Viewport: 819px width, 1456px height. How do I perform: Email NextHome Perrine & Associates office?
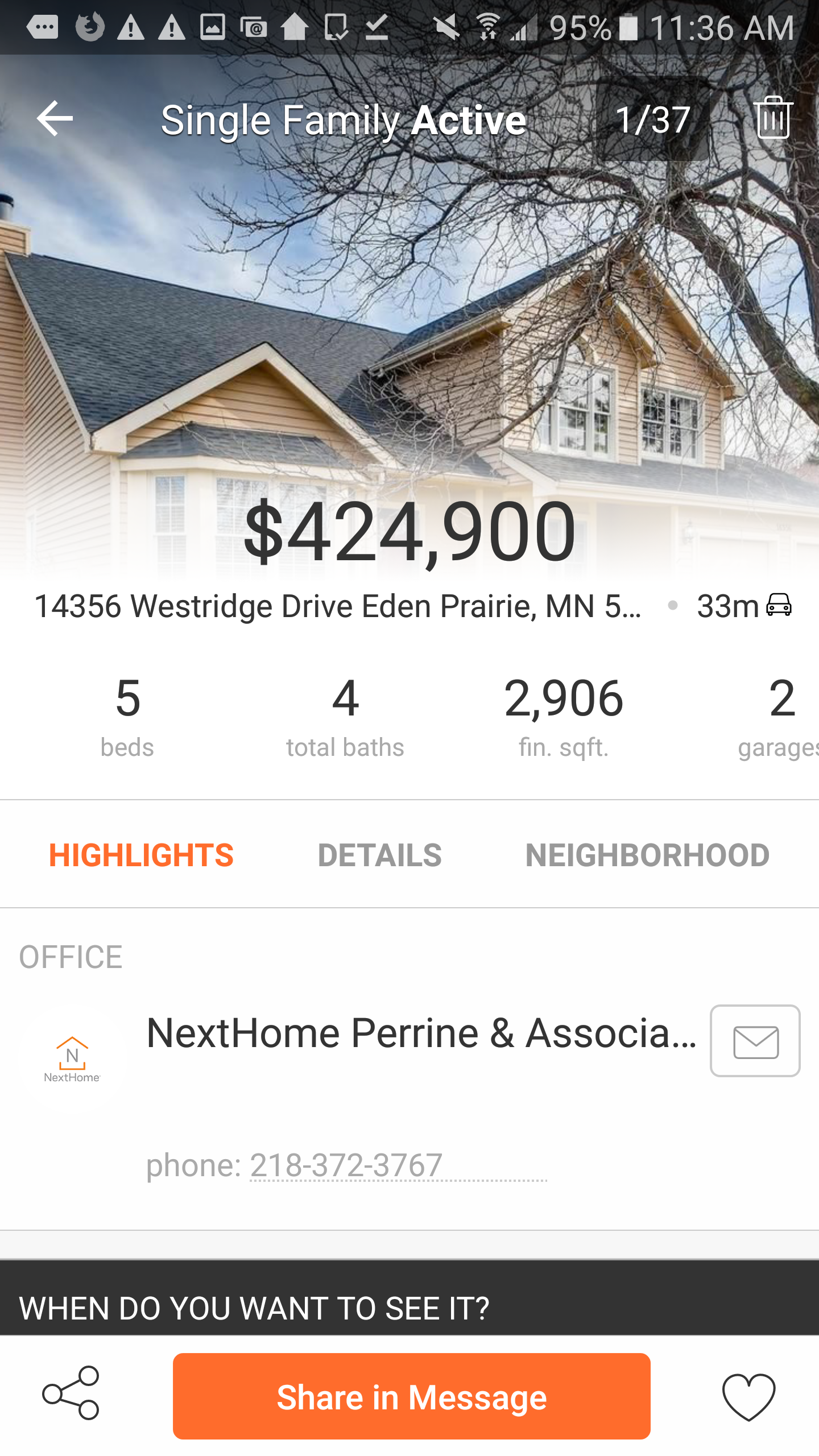pyautogui.click(x=755, y=1041)
